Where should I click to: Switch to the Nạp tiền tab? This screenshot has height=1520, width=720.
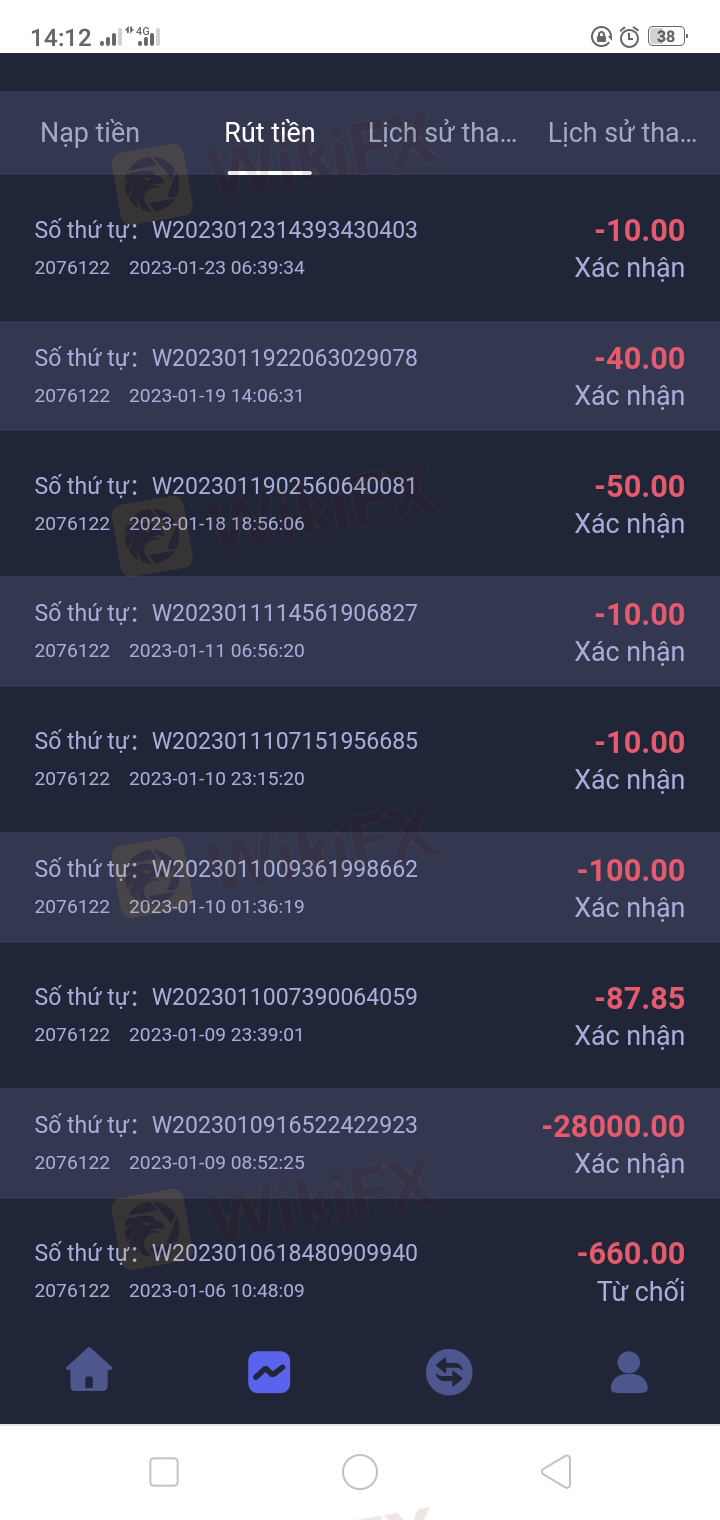90,133
